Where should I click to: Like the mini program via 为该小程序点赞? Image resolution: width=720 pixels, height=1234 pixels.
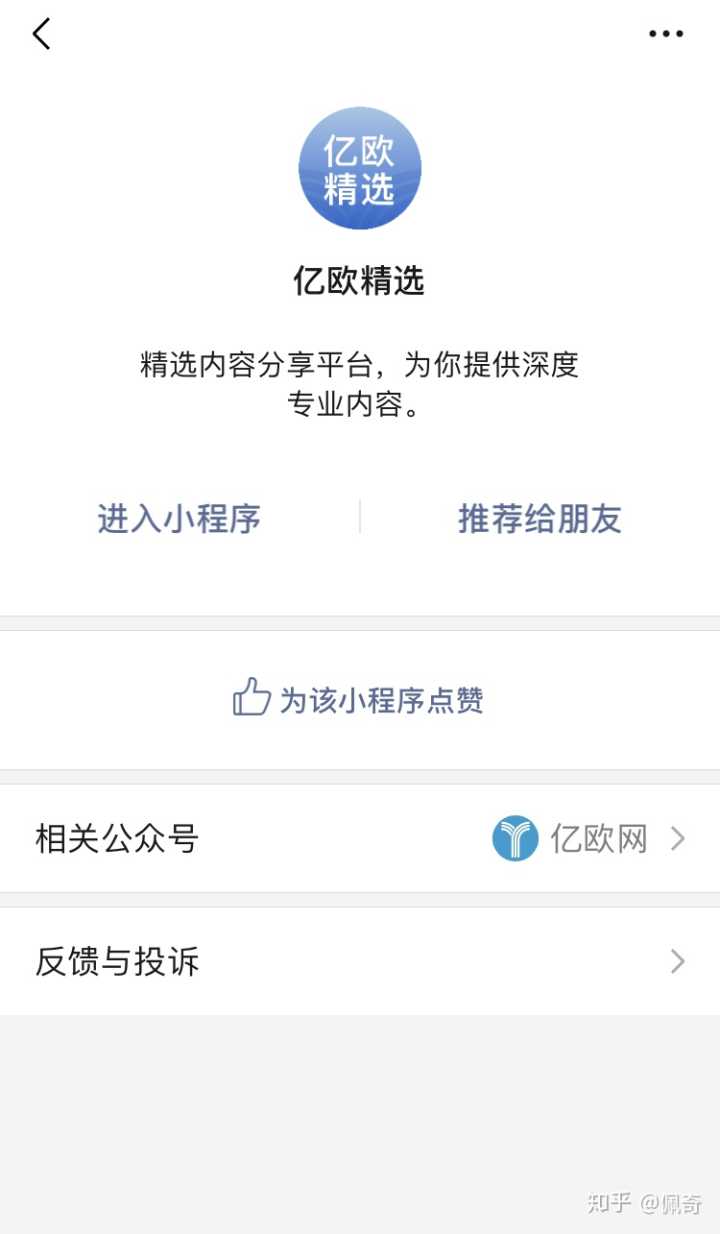click(358, 699)
